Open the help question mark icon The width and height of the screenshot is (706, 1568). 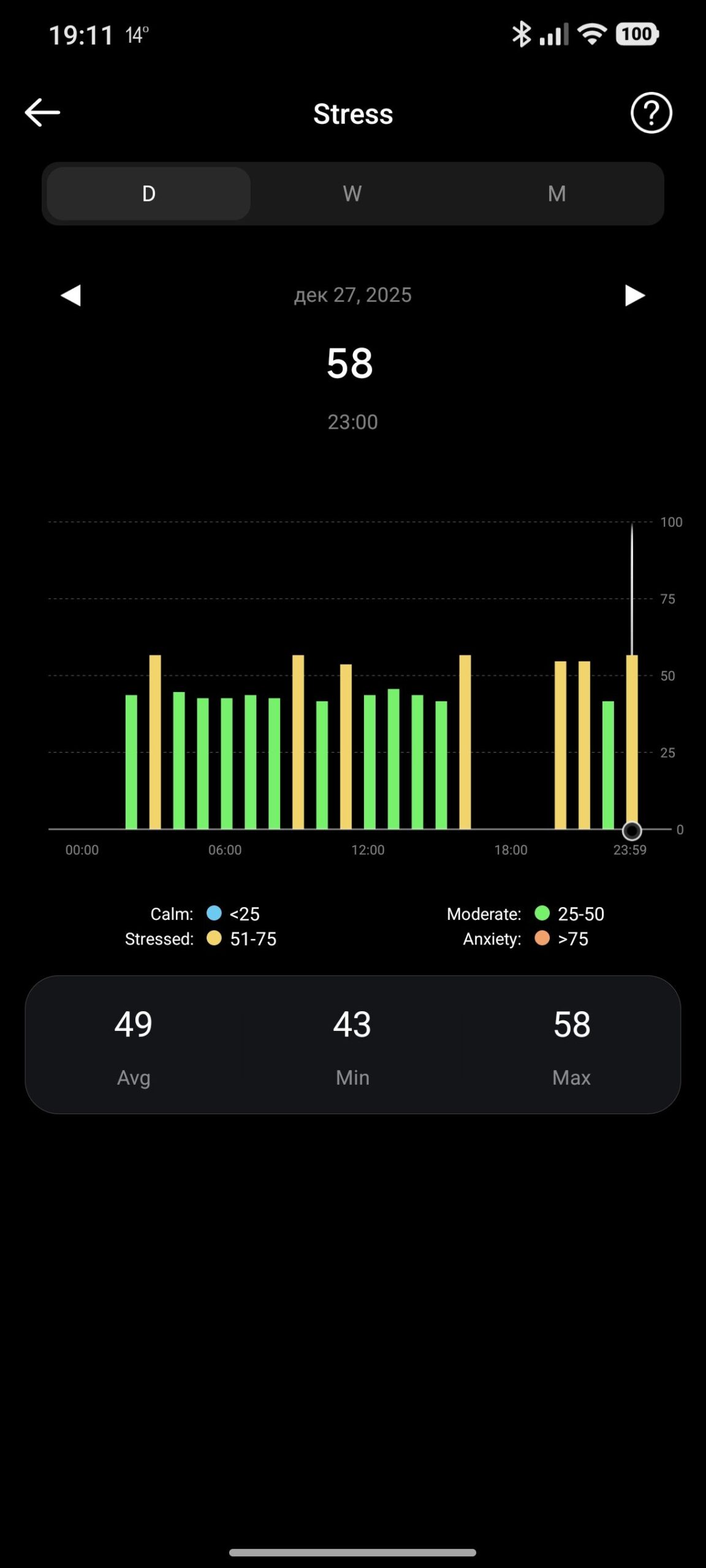pyautogui.click(x=651, y=113)
